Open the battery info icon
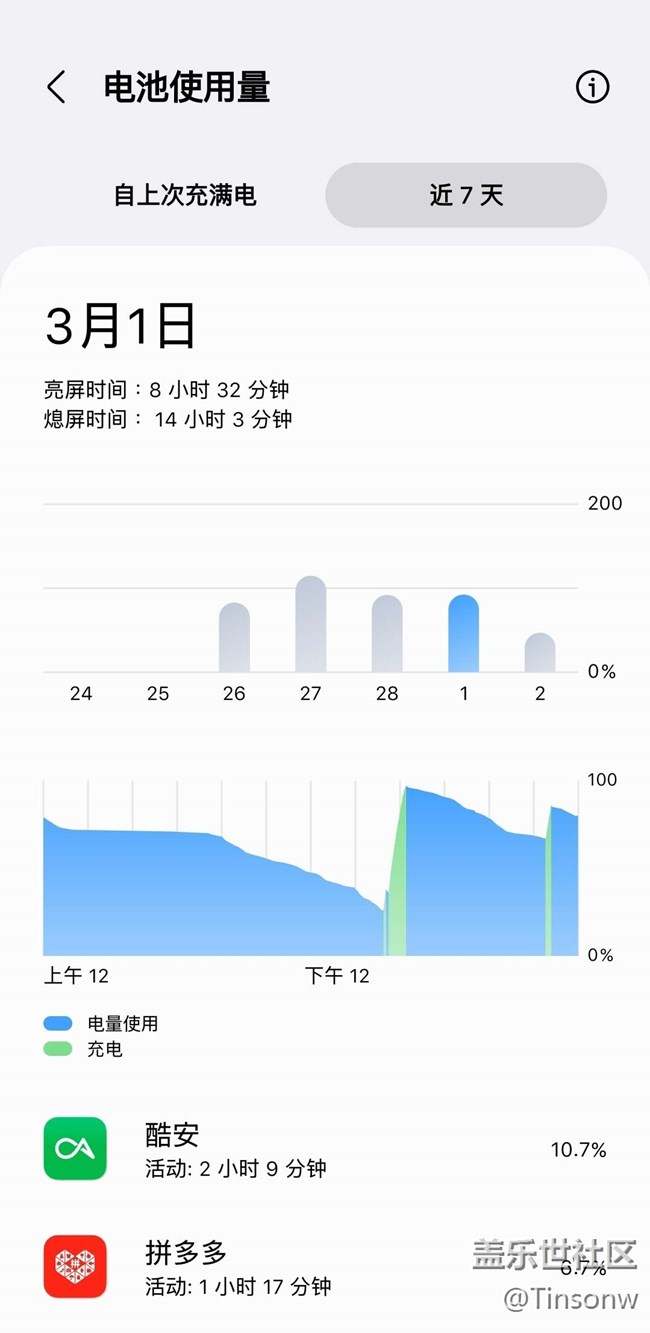The width and height of the screenshot is (650, 1333). [592, 88]
